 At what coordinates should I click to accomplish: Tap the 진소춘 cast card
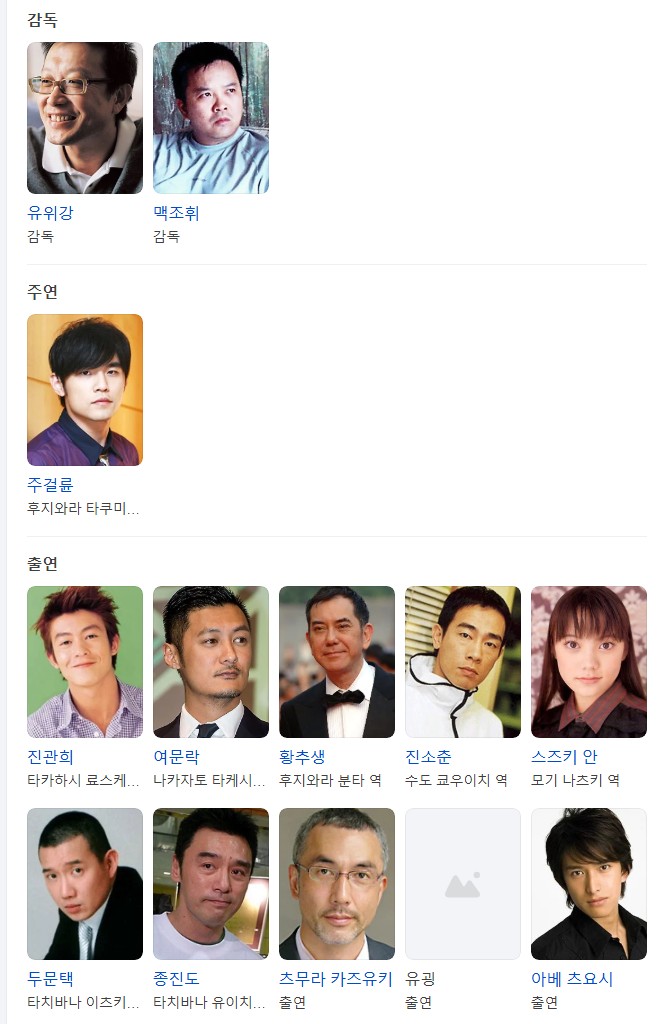point(463,662)
